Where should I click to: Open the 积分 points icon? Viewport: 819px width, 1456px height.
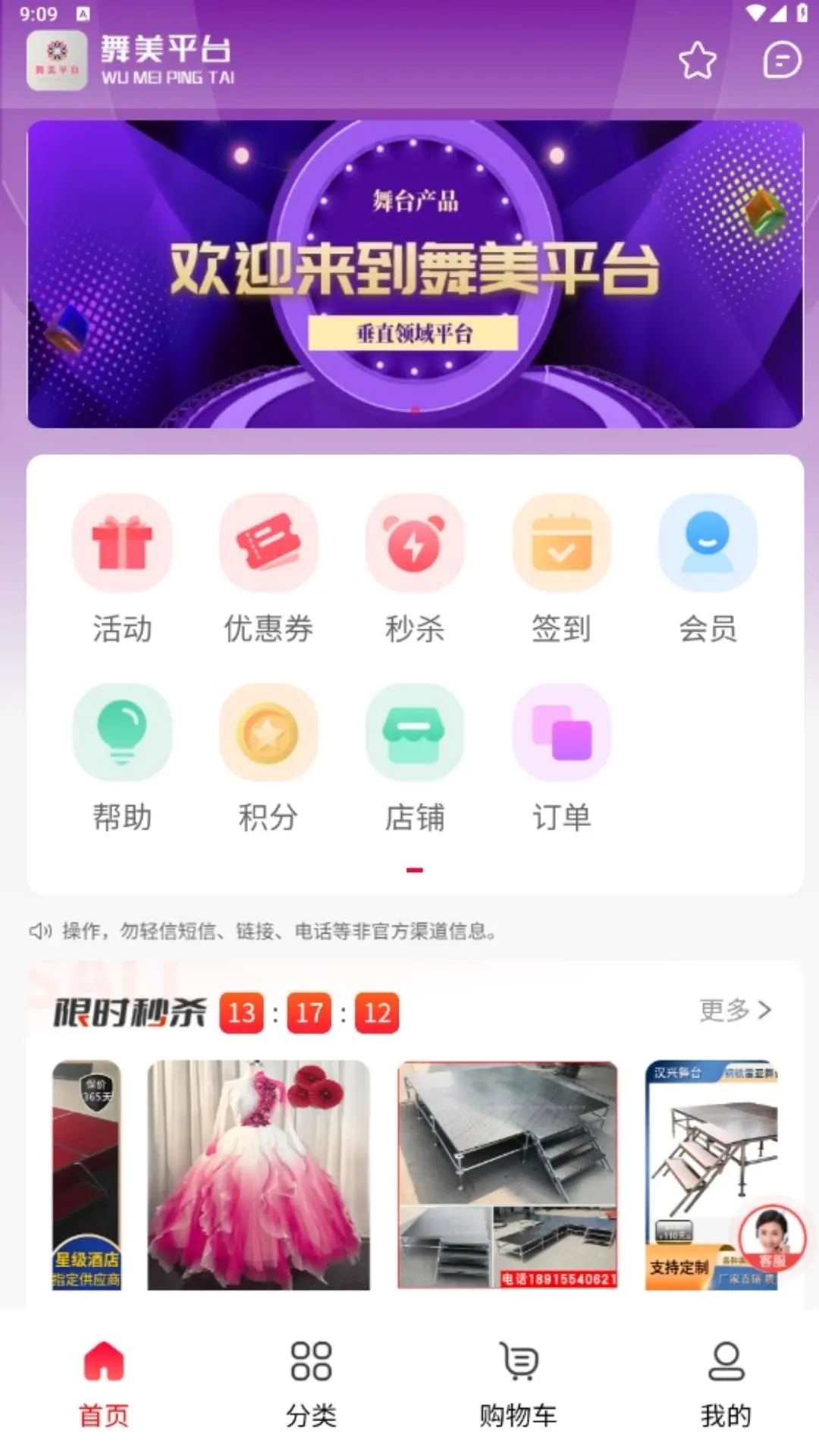(268, 732)
